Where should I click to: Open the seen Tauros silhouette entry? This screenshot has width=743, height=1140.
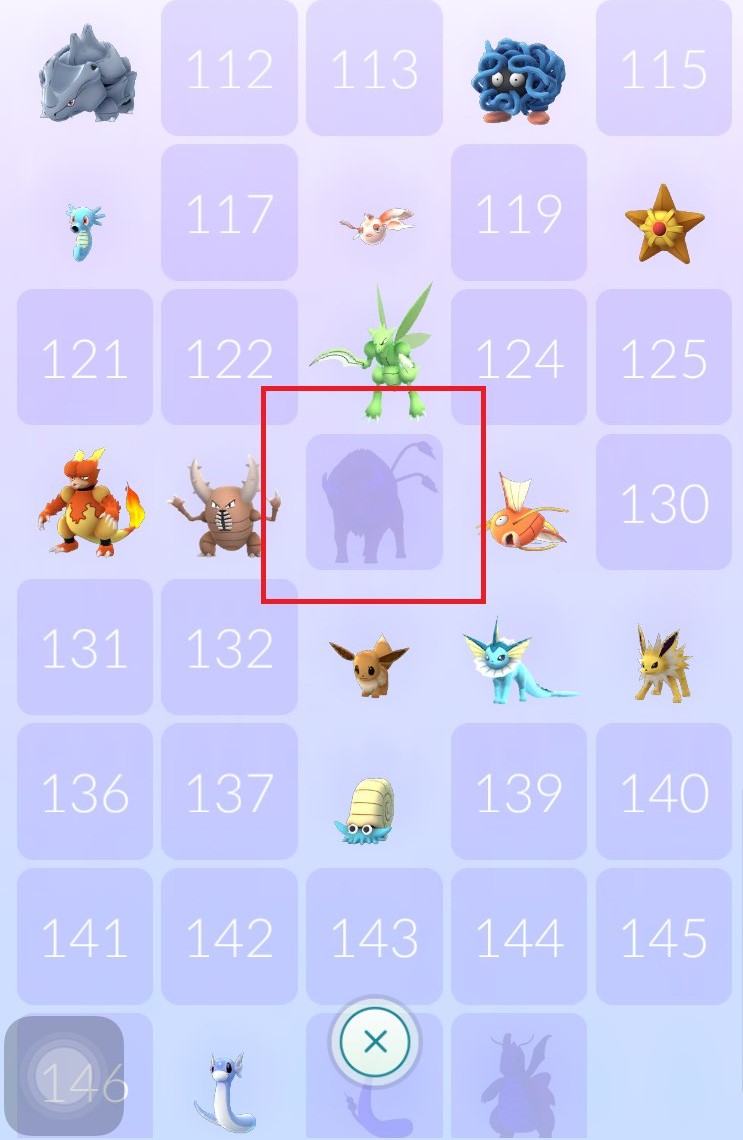coord(374,503)
